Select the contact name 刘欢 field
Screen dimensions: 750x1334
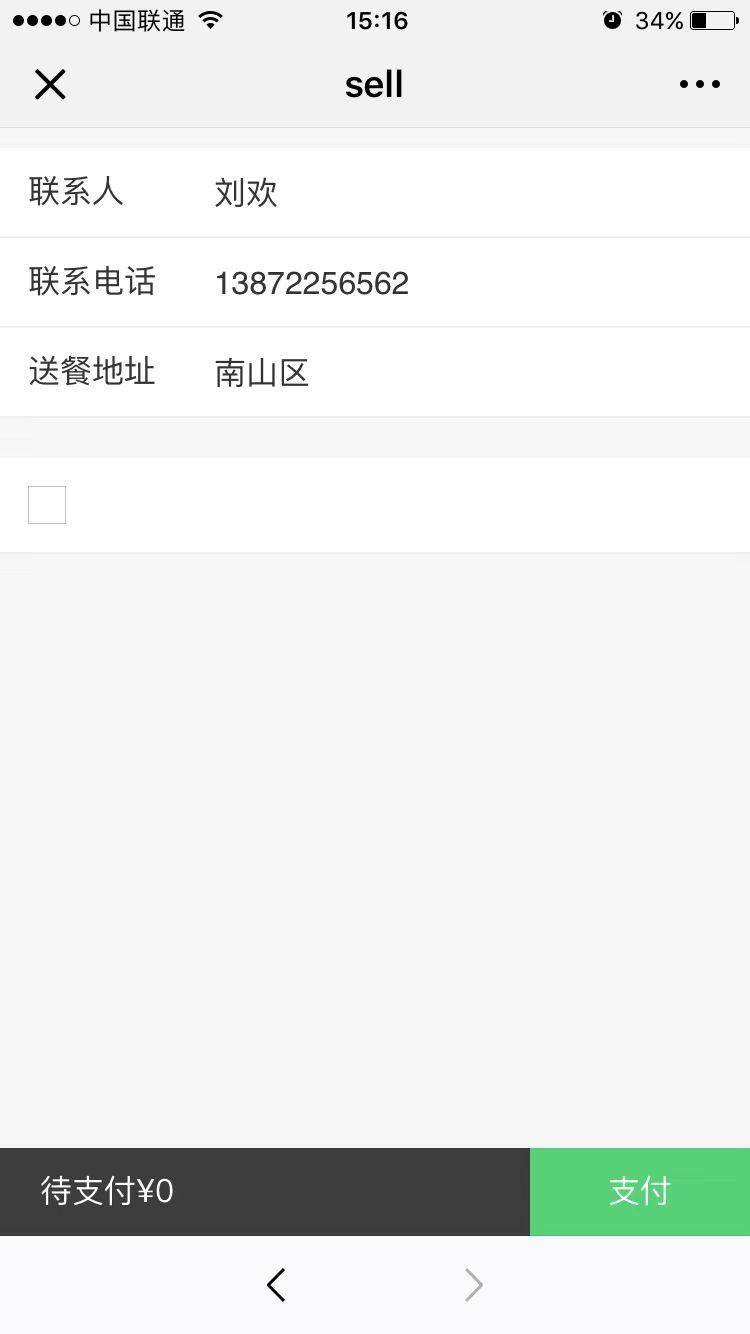(x=246, y=192)
